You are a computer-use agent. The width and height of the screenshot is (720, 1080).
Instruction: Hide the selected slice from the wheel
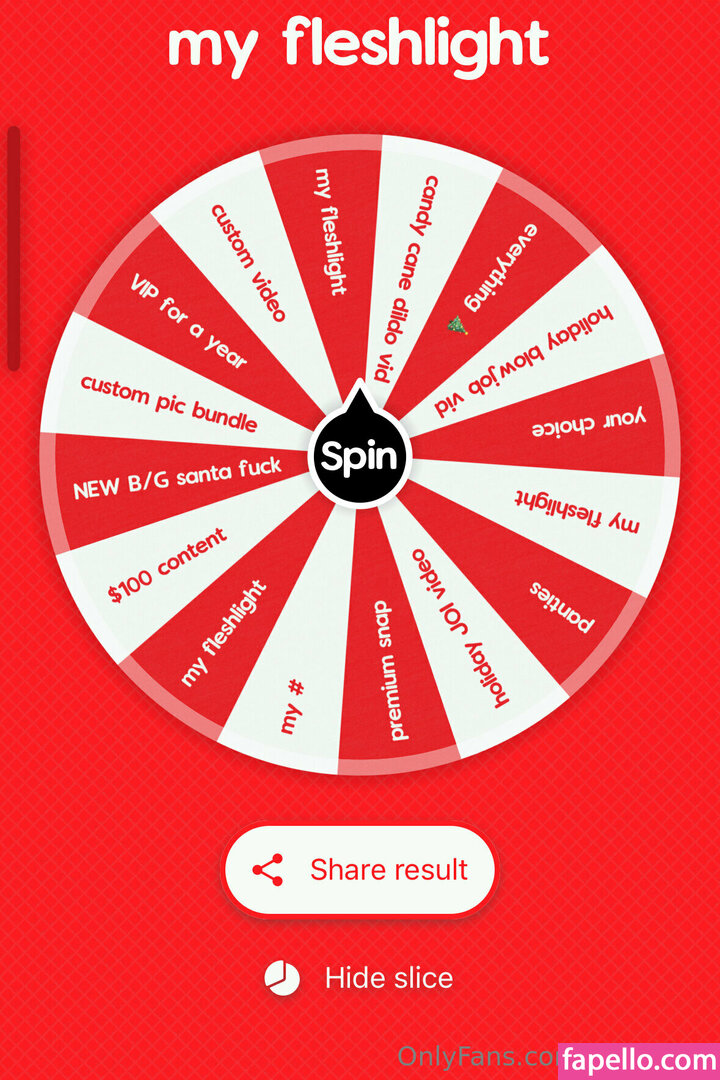pos(360,977)
